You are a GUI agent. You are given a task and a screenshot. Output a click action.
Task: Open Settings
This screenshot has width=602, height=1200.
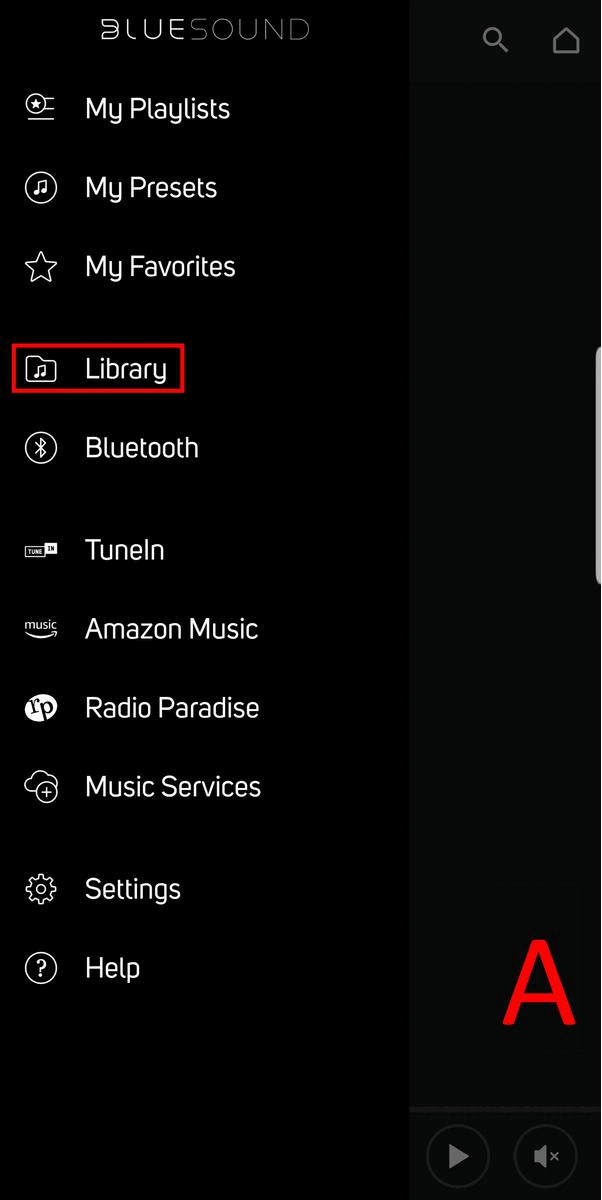pyautogui.click(x=103, y=888)
